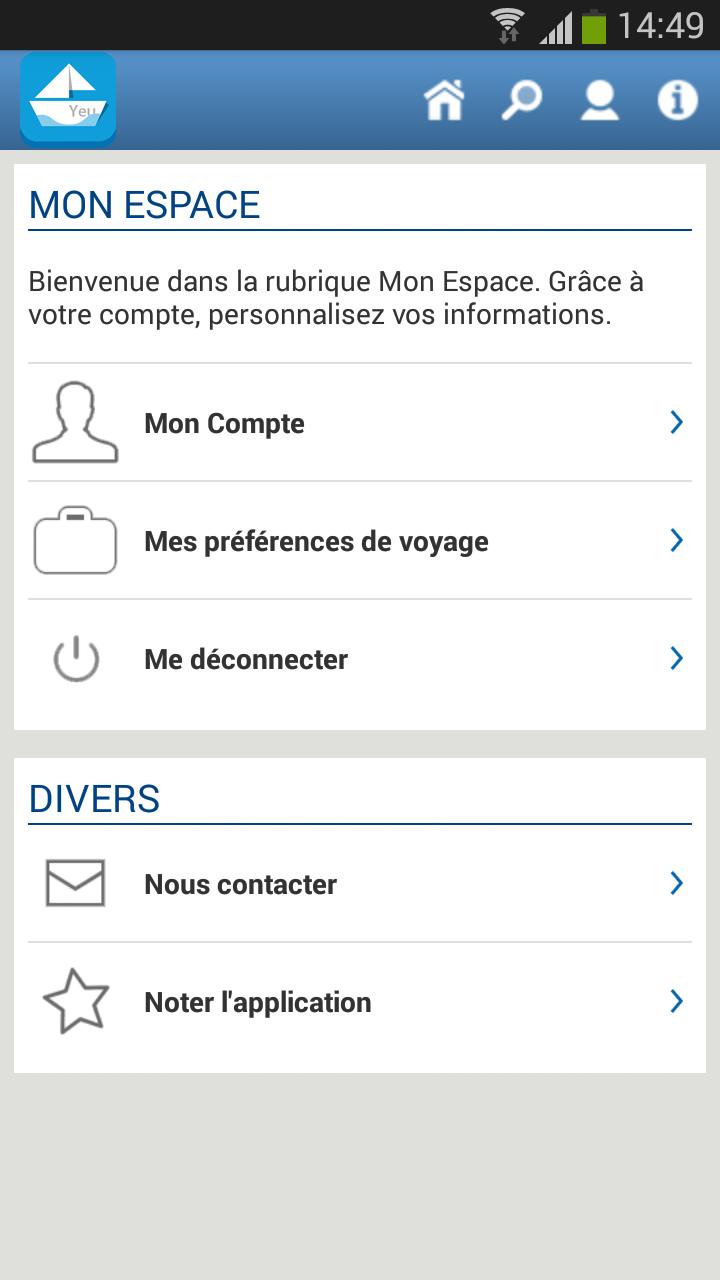Expand Nous contacter using the arrow

675,882
